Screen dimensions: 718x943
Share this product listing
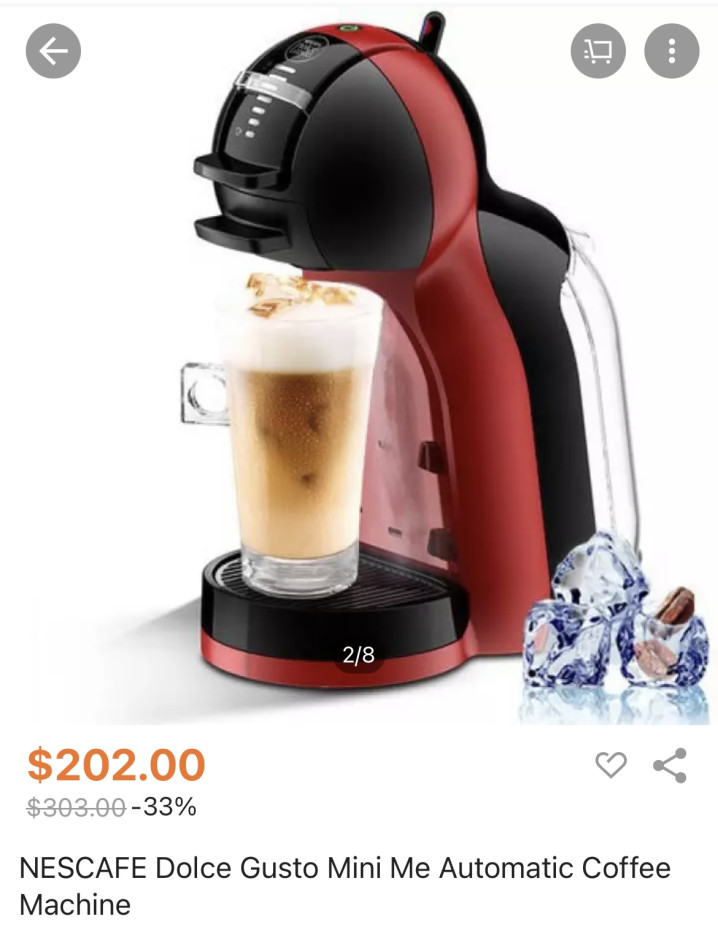coord(669,765)
